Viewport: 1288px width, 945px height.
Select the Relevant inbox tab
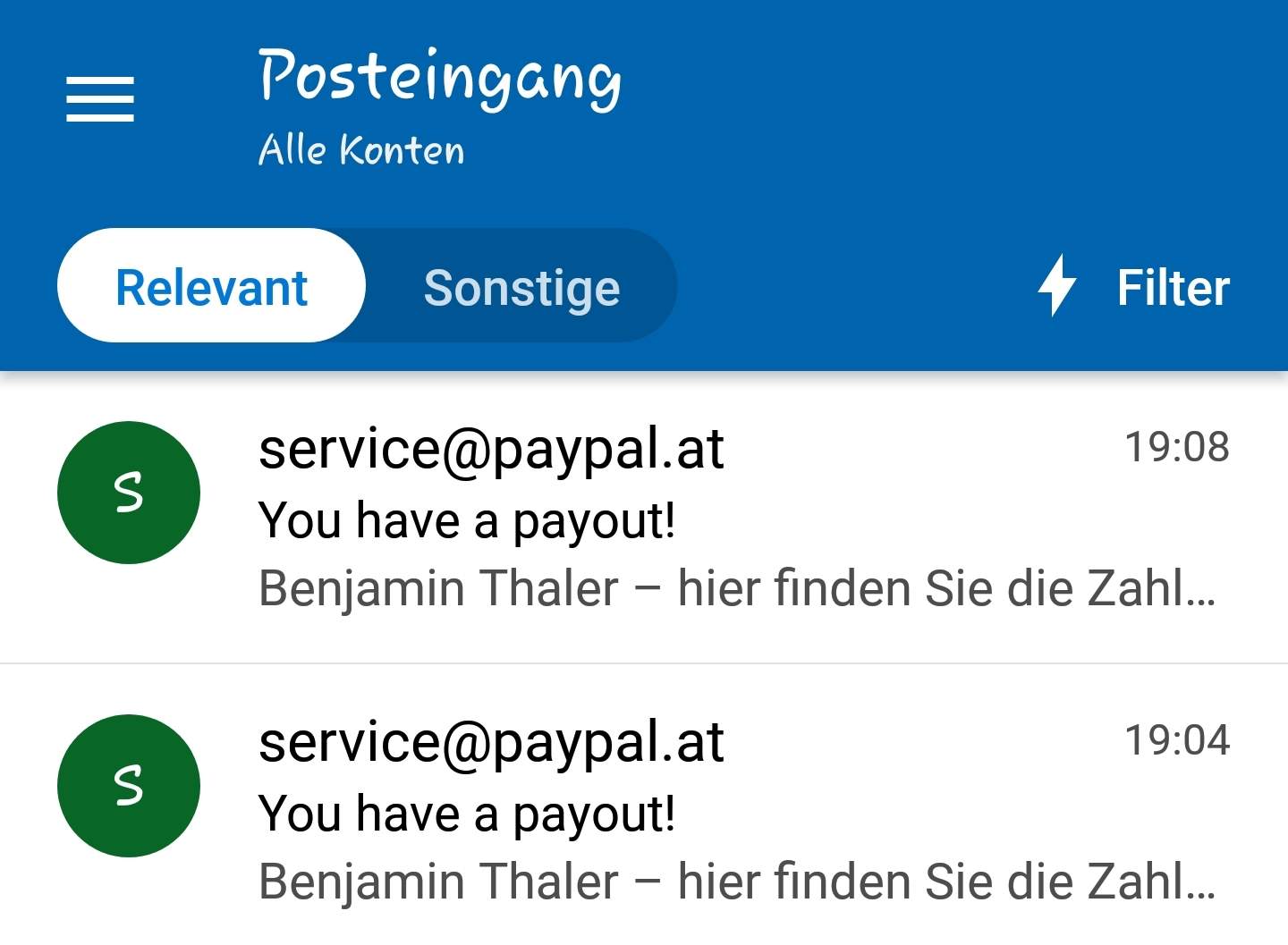212,287
